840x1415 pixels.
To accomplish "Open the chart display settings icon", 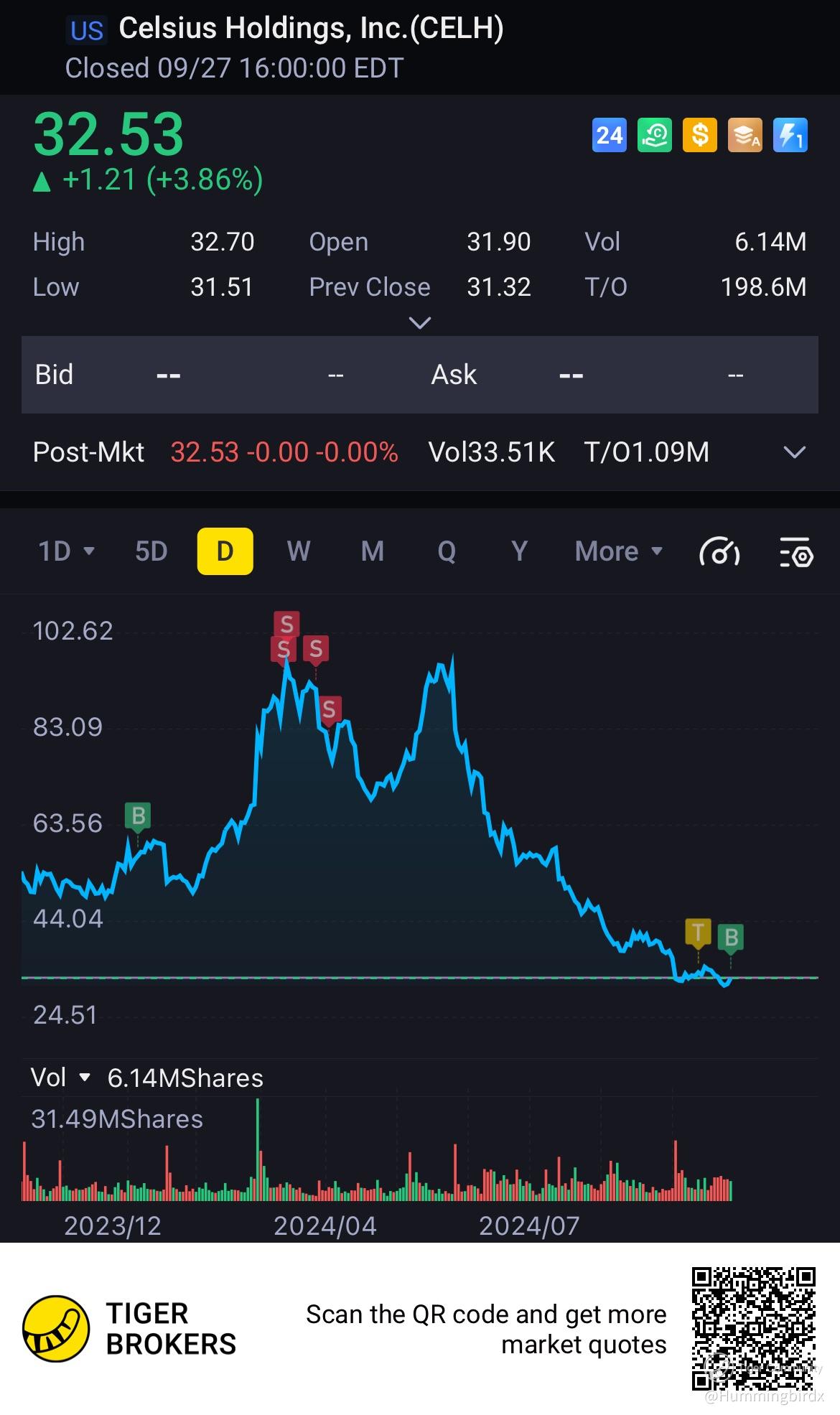I will point(796,553).
